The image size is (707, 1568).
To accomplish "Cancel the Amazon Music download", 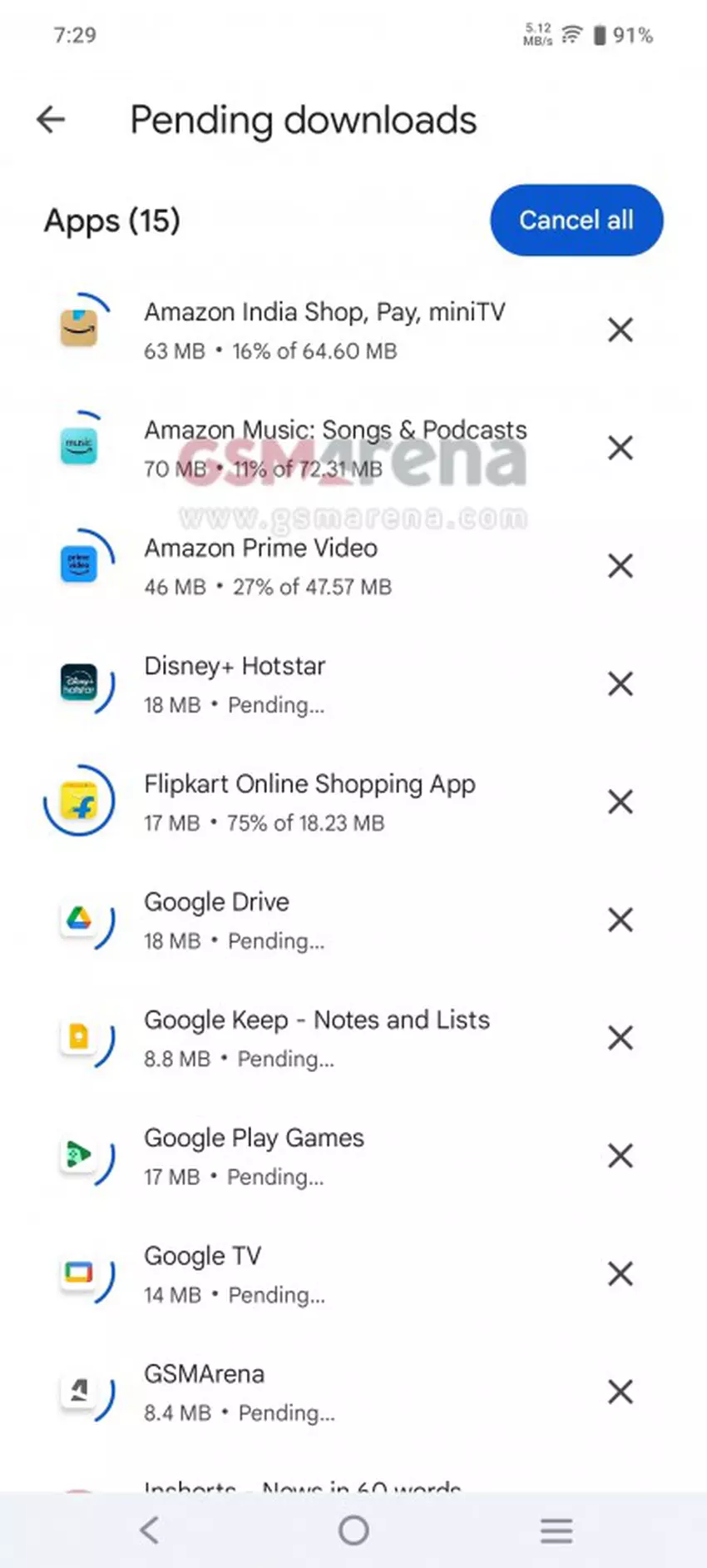I will point(620,448).
